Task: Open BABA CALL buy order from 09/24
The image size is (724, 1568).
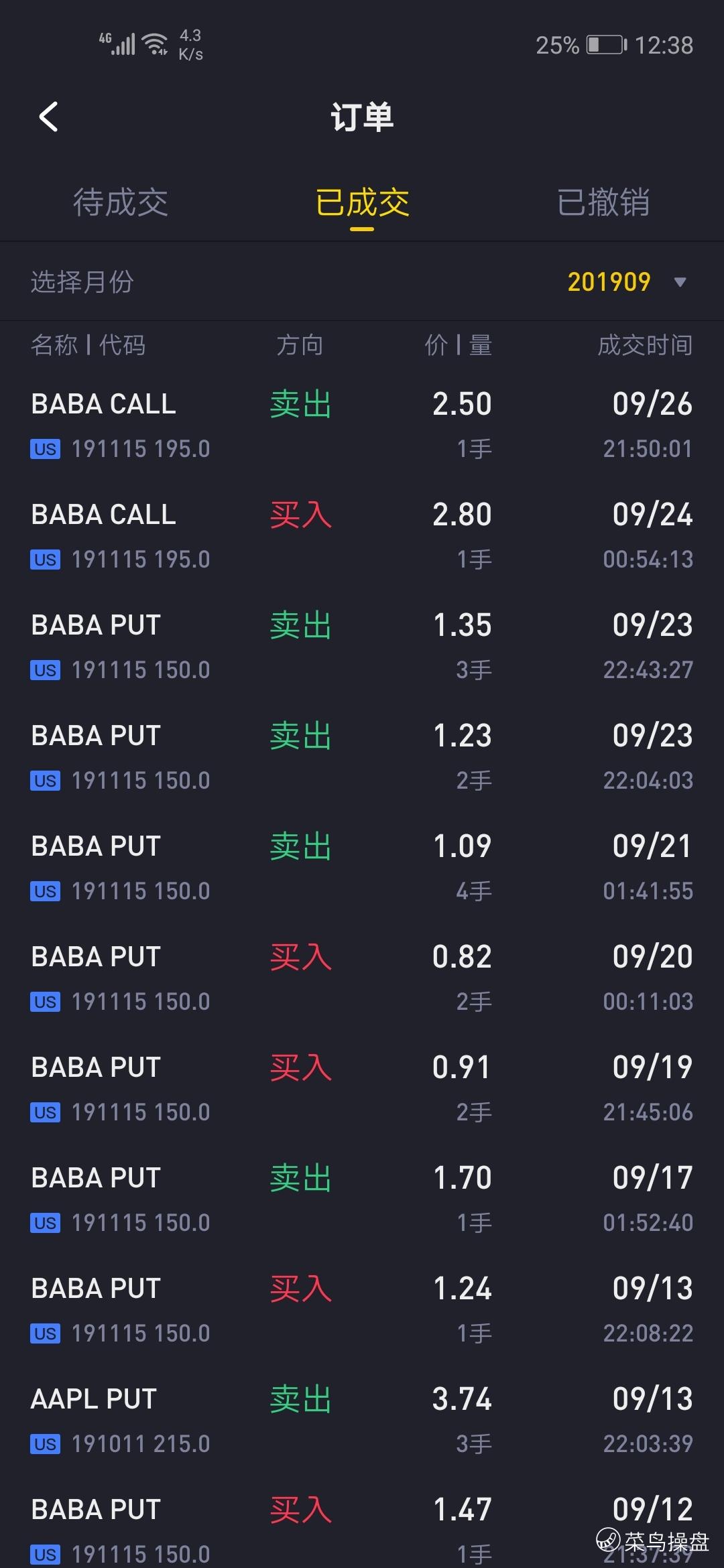Action: (362, 536)
